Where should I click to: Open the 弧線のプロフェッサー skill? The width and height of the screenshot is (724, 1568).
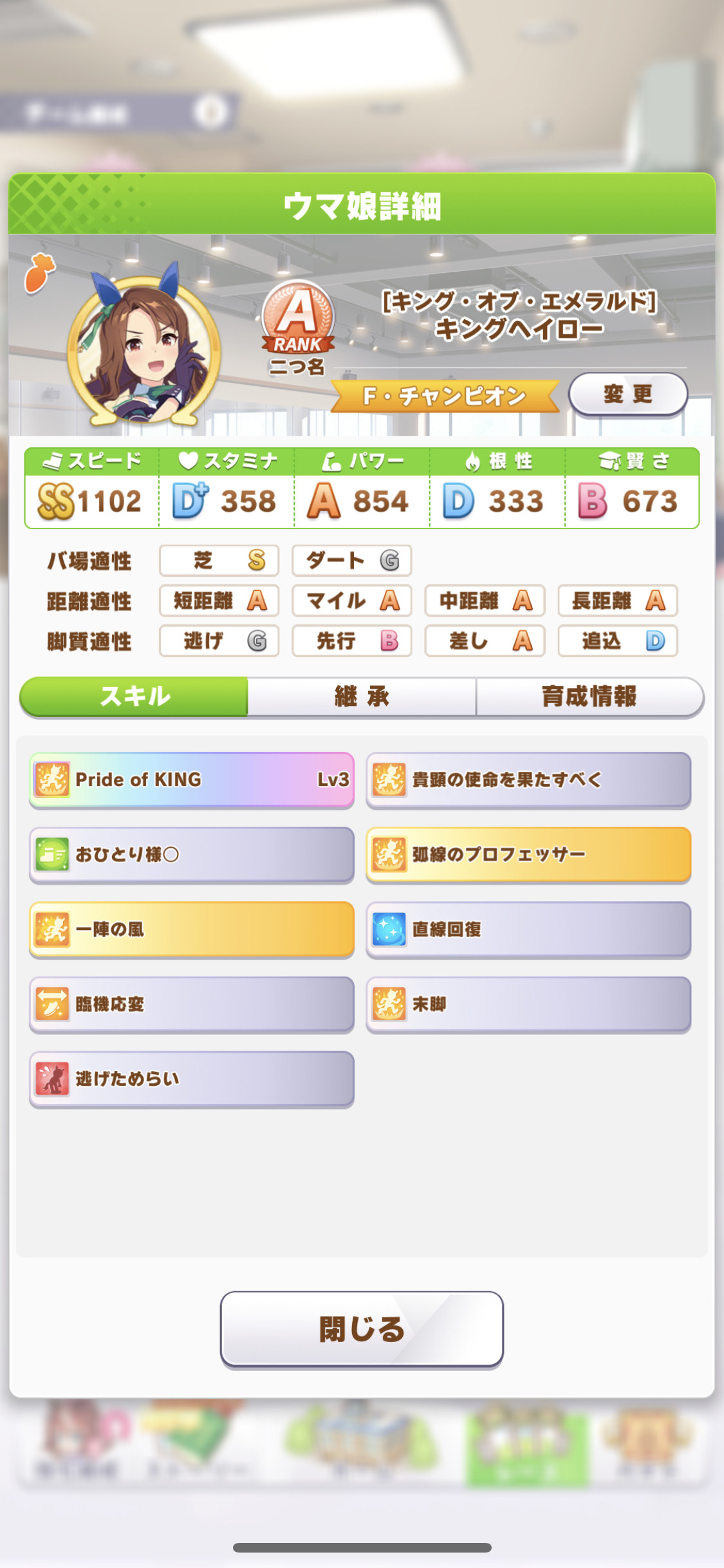tap(528, 854)
